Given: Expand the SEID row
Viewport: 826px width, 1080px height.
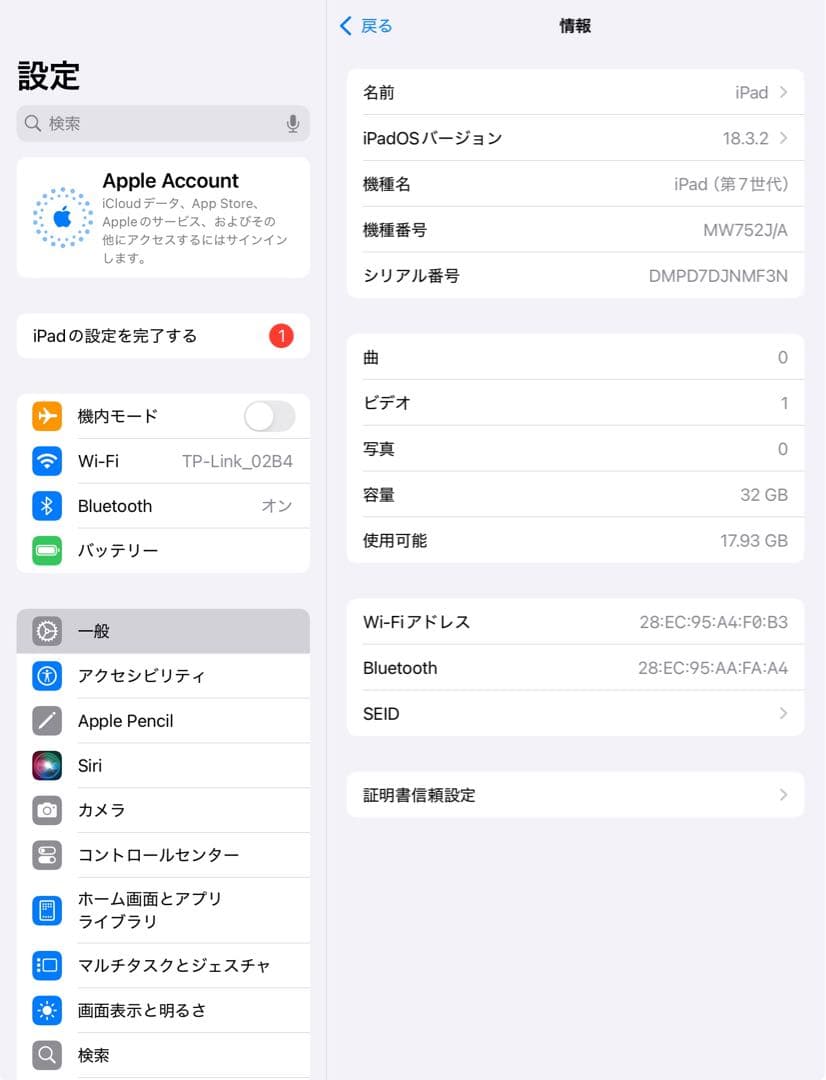Looking at the screenshot, I should [x=575, y=713].
